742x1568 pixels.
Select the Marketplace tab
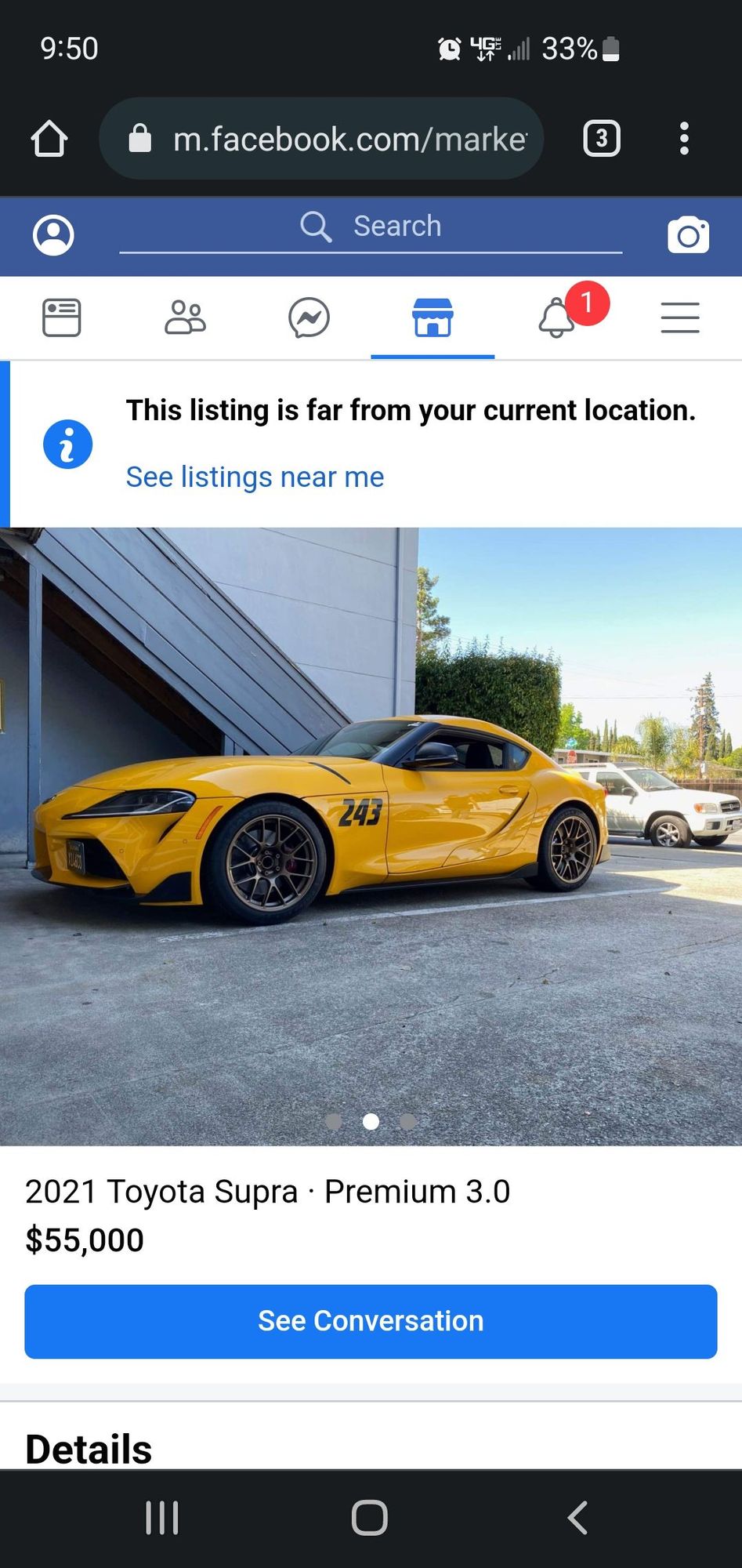pos(433,318)
